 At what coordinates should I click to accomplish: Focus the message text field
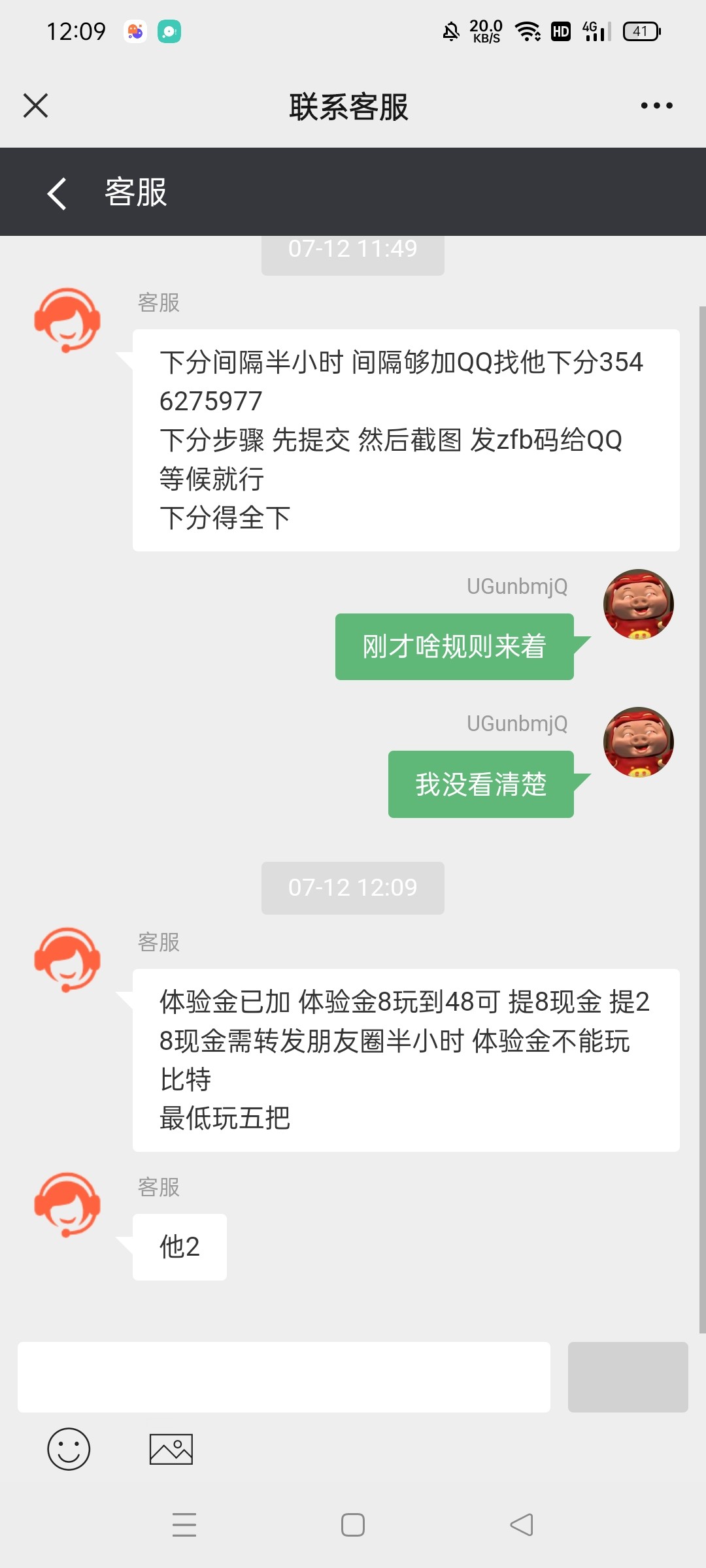[x=284, y=1377]
